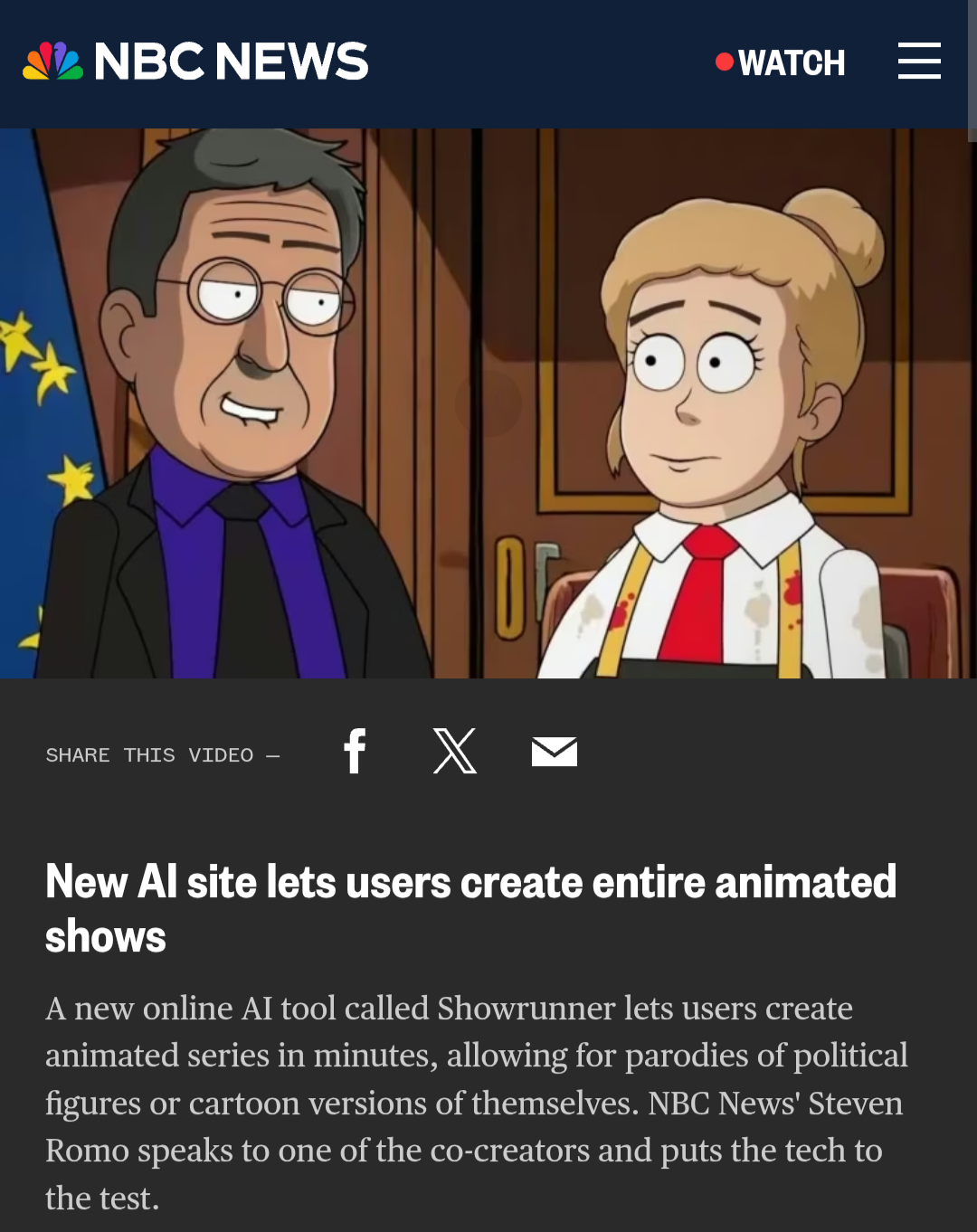Play the animated shows video
Viewport: 977px width, 1232px height.
pyautogui.click(x=488, y=403)
